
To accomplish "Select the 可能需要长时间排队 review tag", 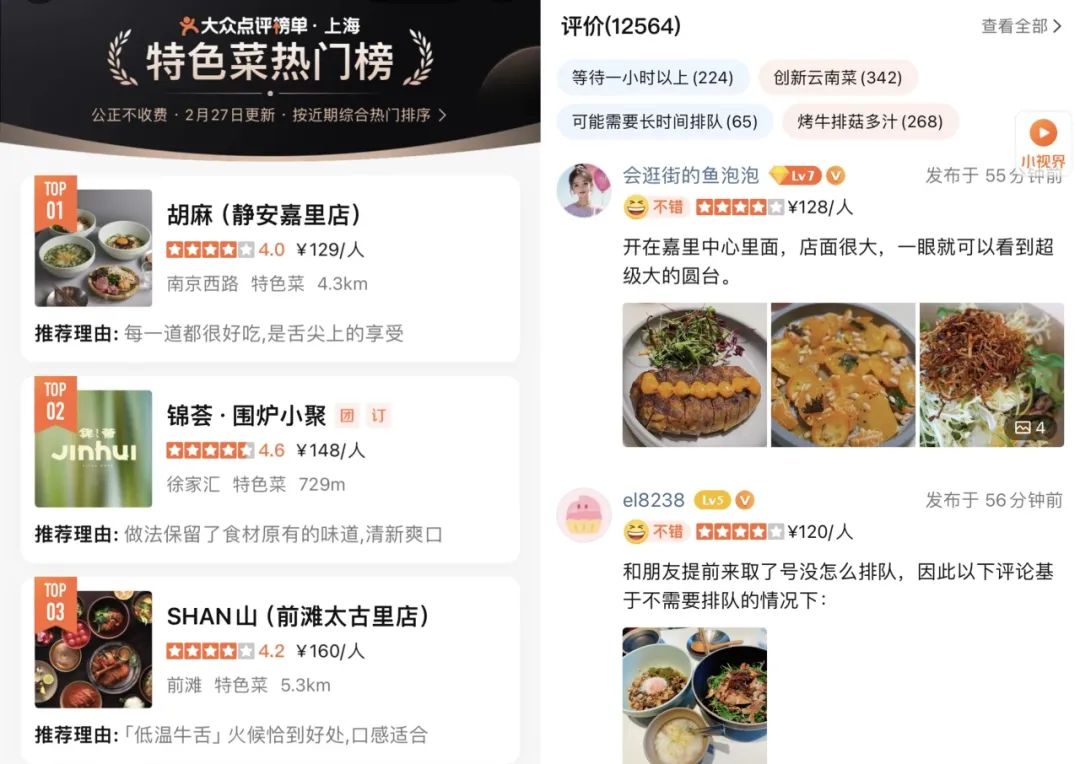I will coord(664,122).
